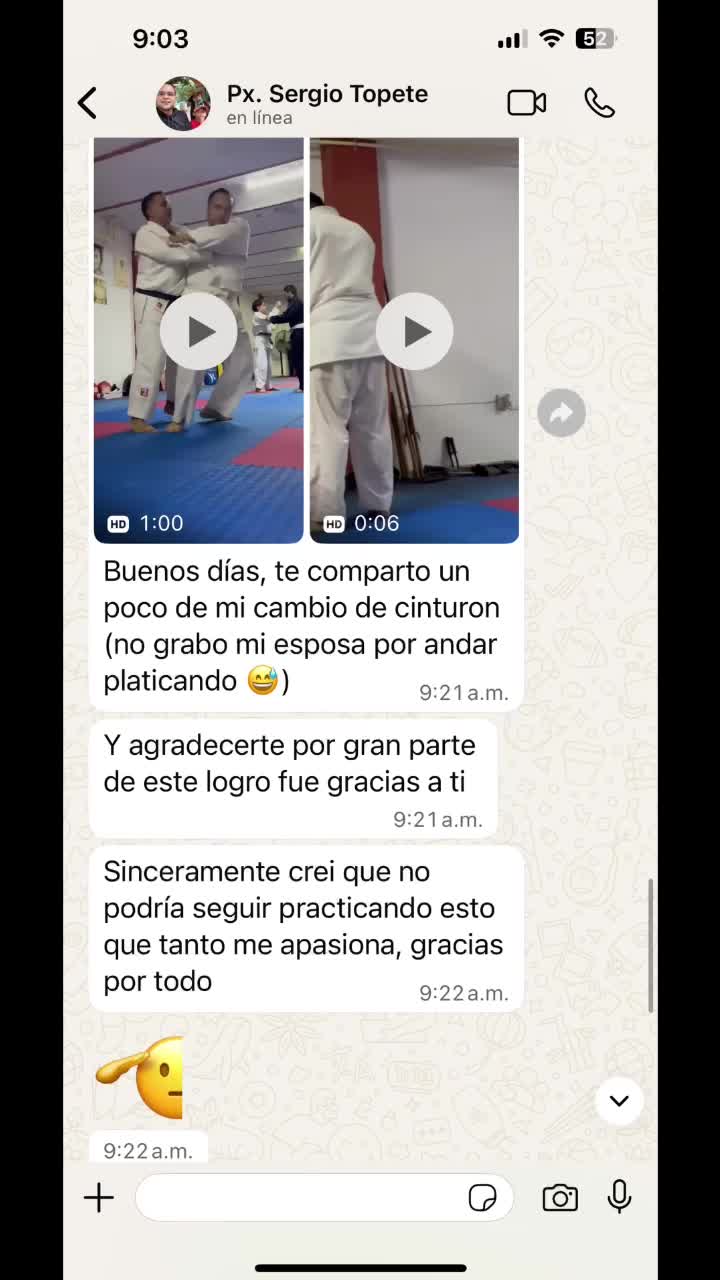Play the 1:00 video
Screen dimensions: 720x1280
pos(199,331)
